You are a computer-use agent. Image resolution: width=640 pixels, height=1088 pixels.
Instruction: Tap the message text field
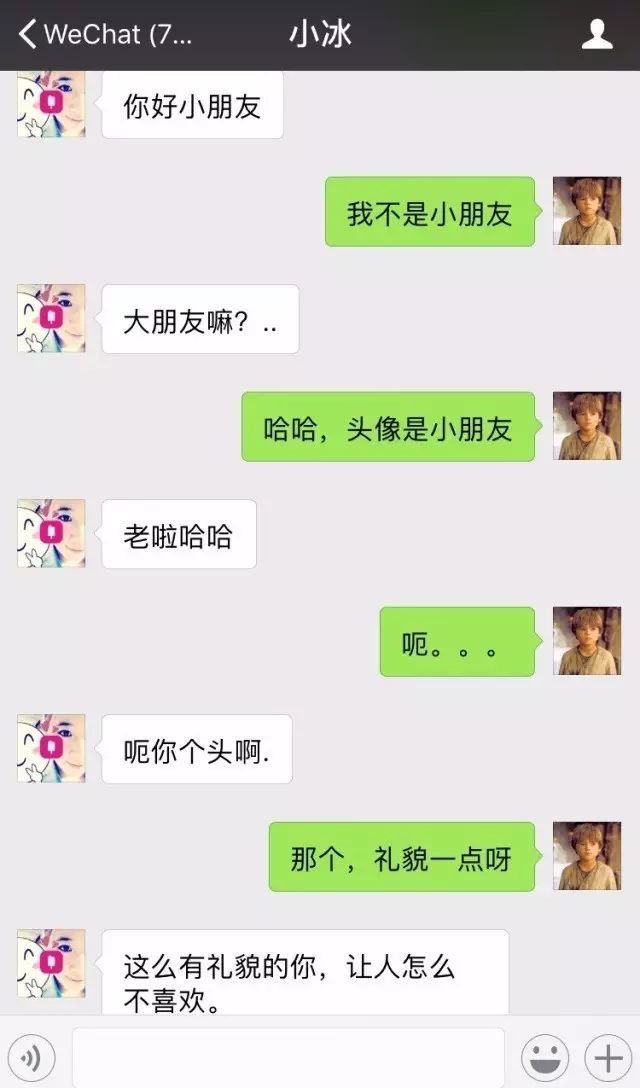pos(288,1057)
